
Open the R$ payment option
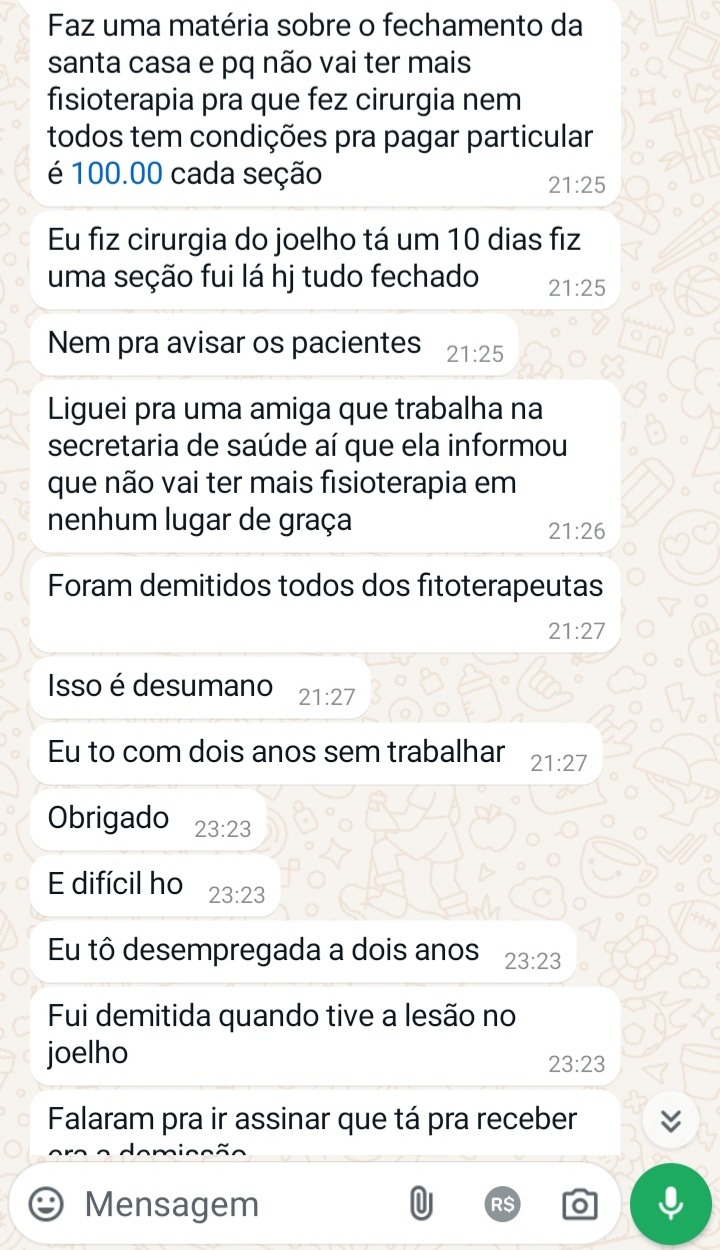click(x=501, y=1205)
